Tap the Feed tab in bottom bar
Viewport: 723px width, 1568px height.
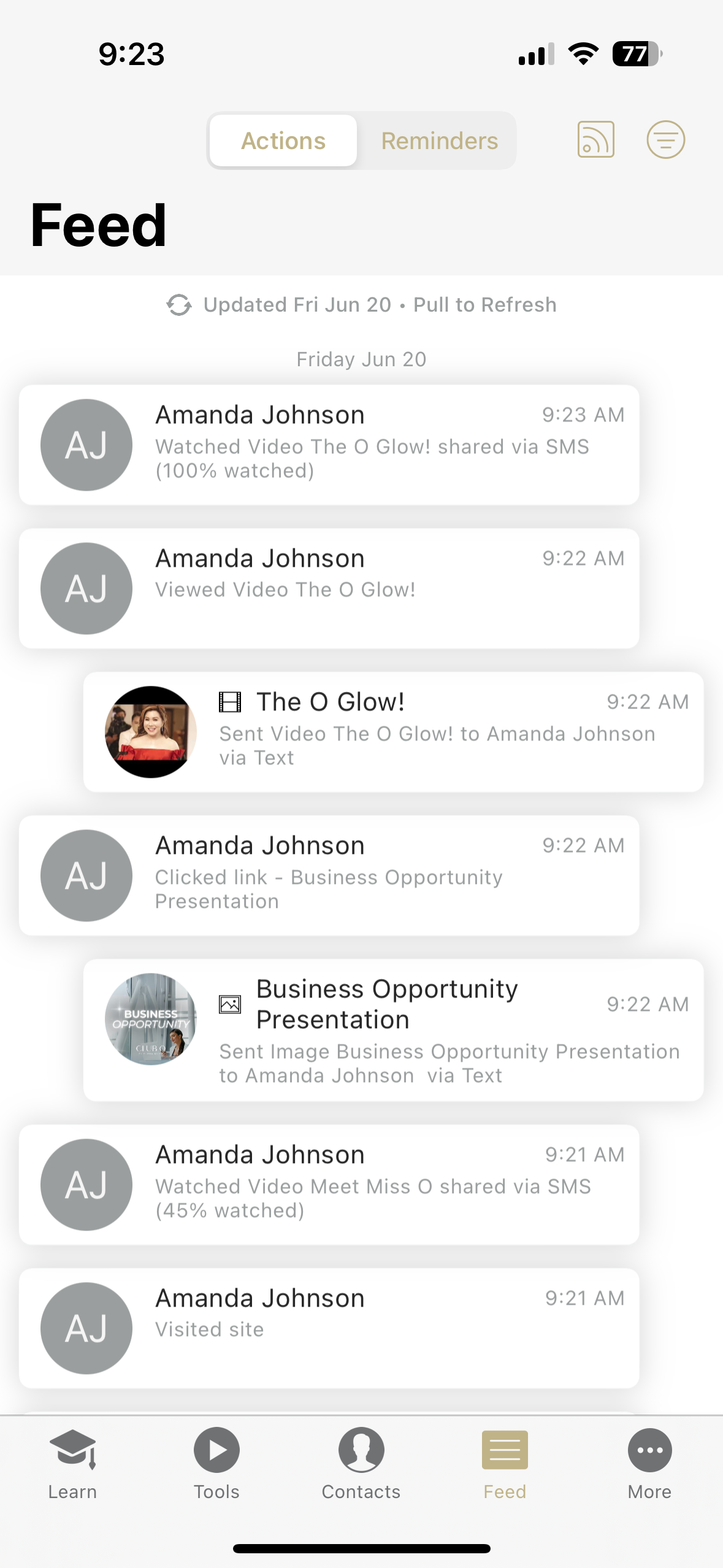click(x=505, y=1464)
